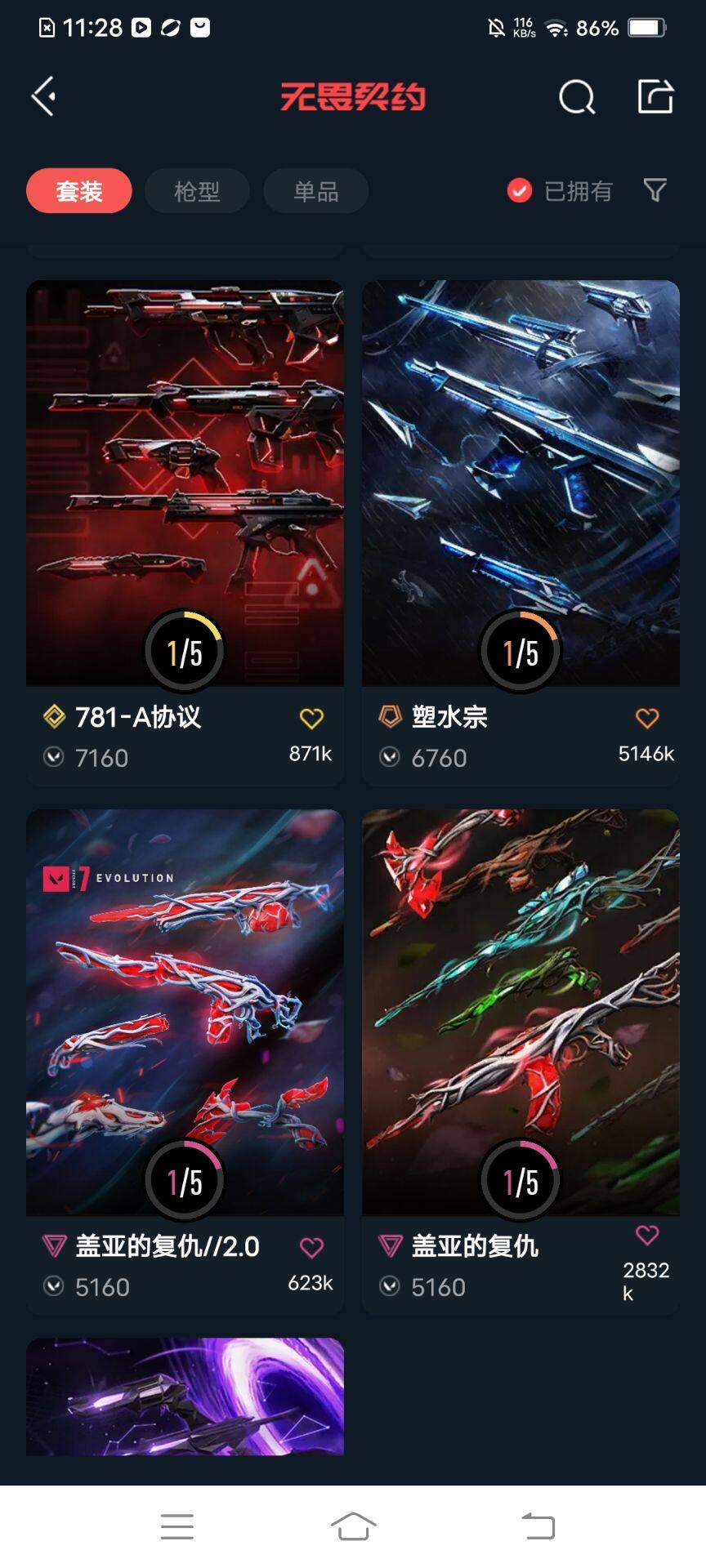Screen dimensions: 706x1568
Task: Select the 套装 tab
Action: coord(79,191)
